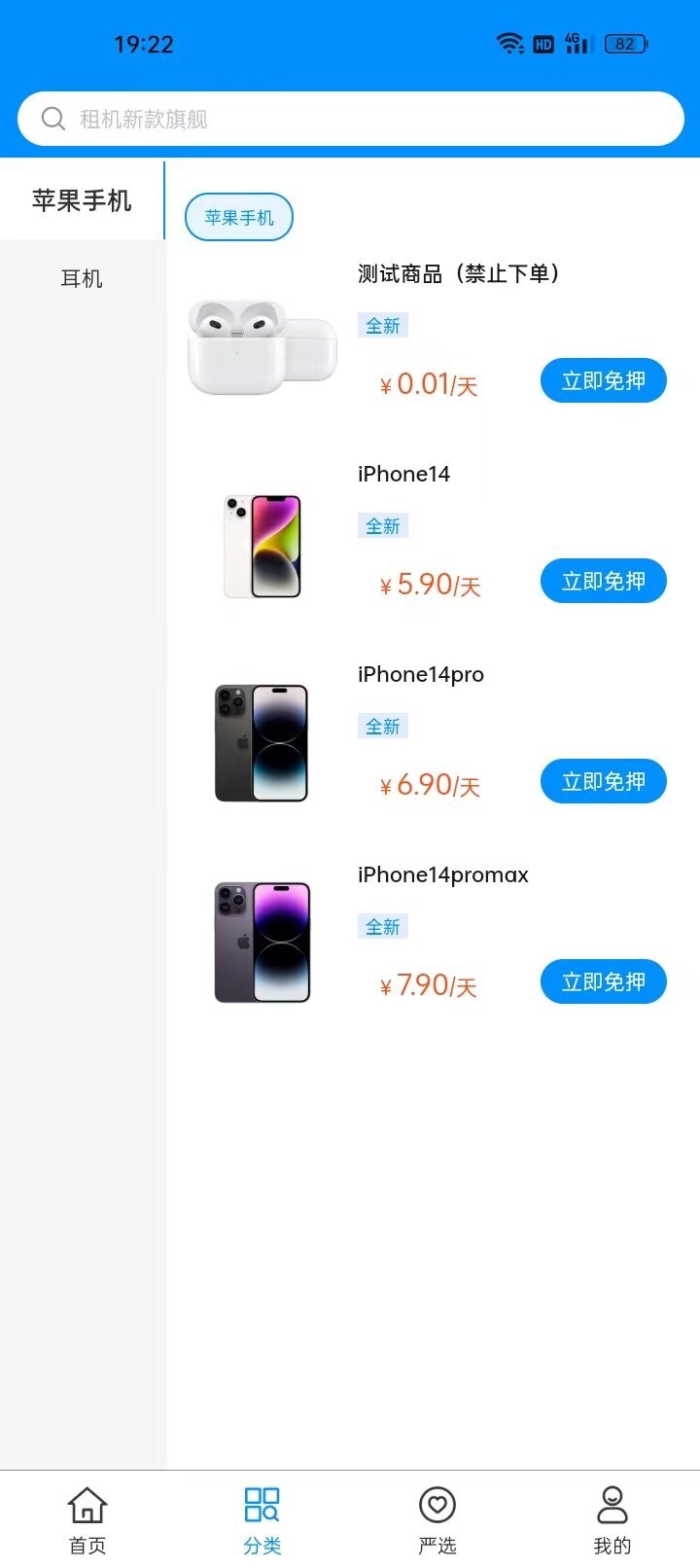Tap the 苹果手机 filter chip
Viewport: 700px width, 1568px height.
(239, 217)
